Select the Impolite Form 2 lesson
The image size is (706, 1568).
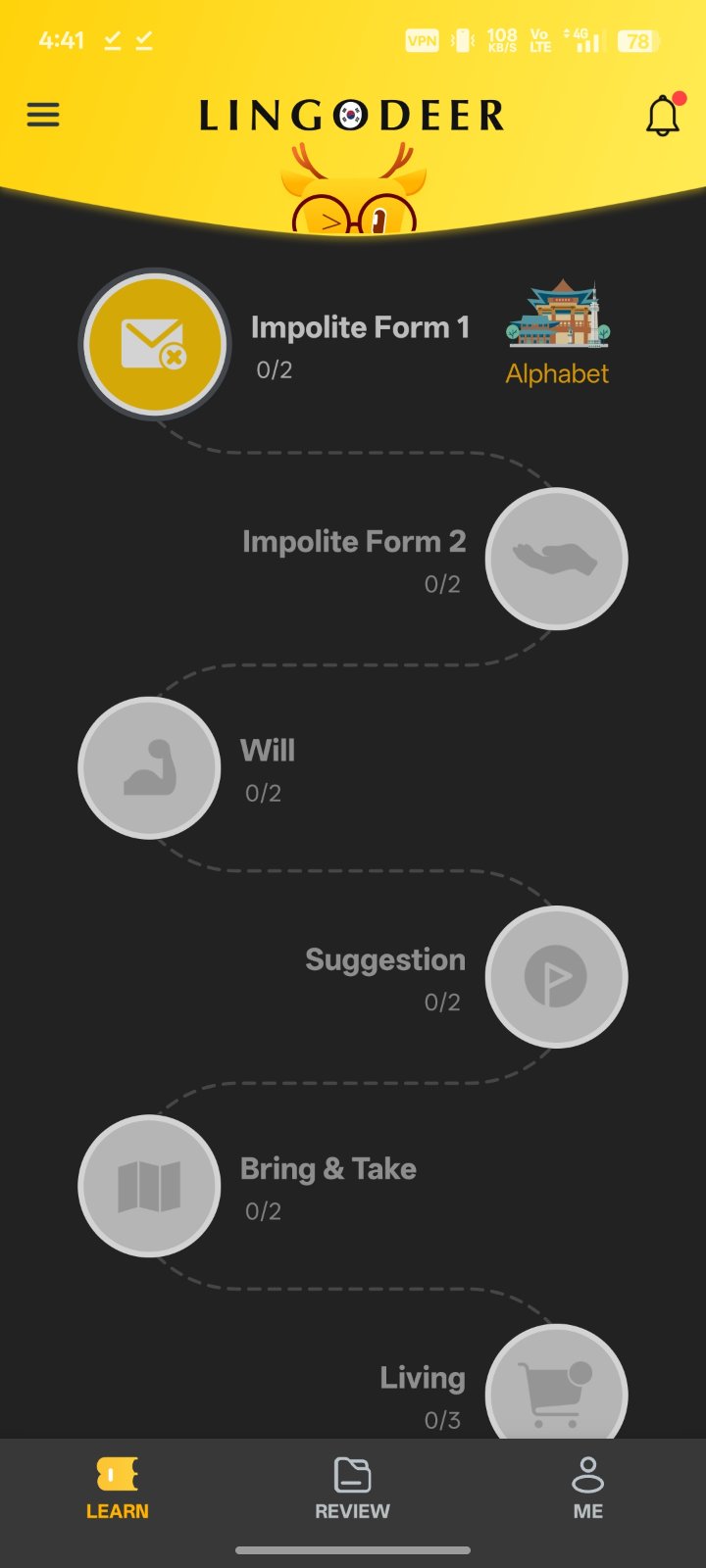tap(557, 559)
